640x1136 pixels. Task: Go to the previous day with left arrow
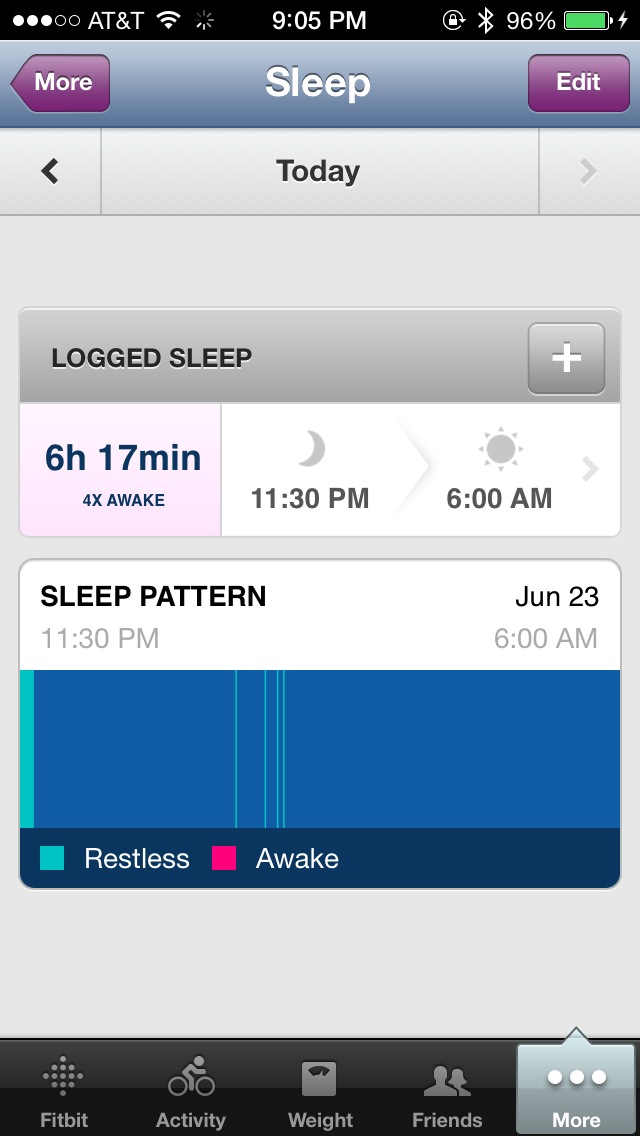pos(50,172)
